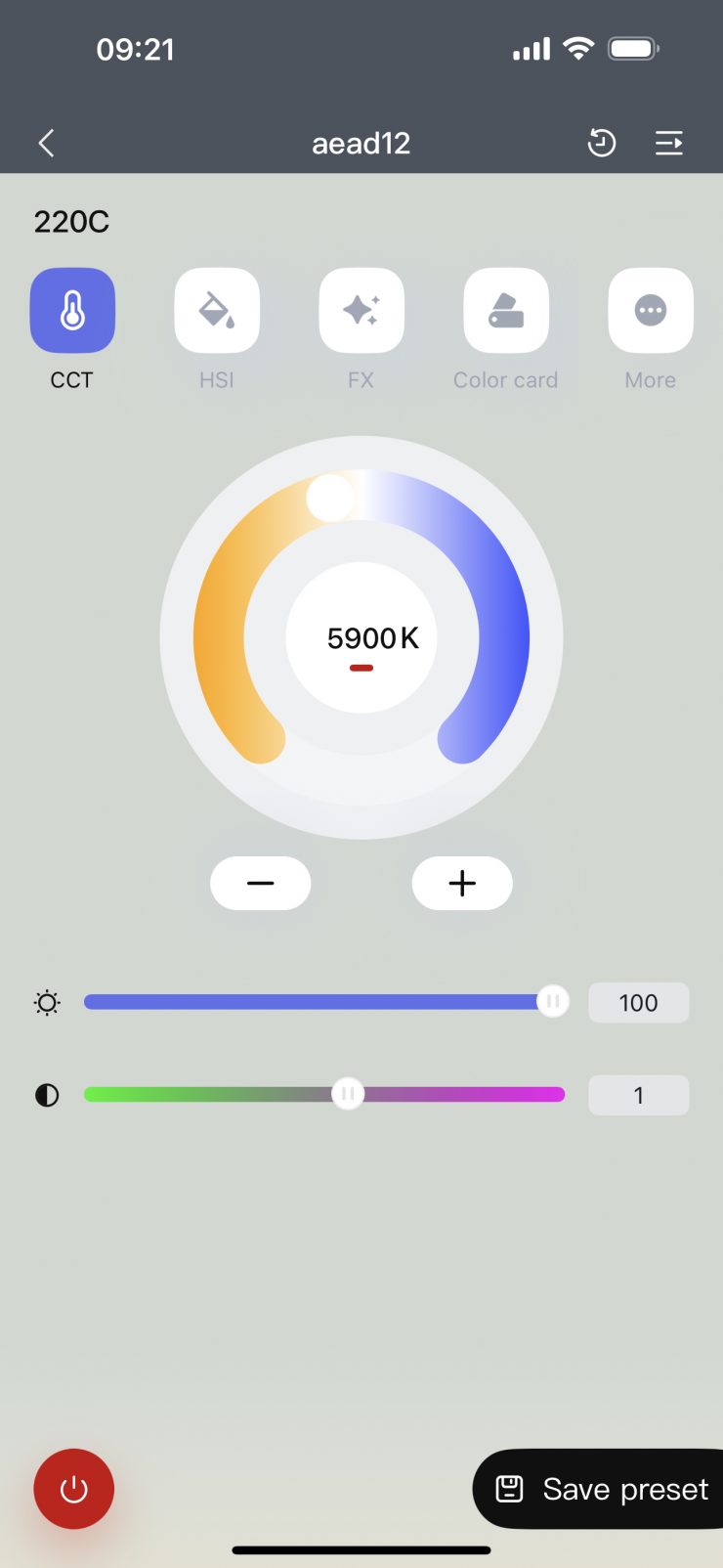Select the CCT mode
The height and width of the screenshot is (1568, 723).
coord(72,311)
